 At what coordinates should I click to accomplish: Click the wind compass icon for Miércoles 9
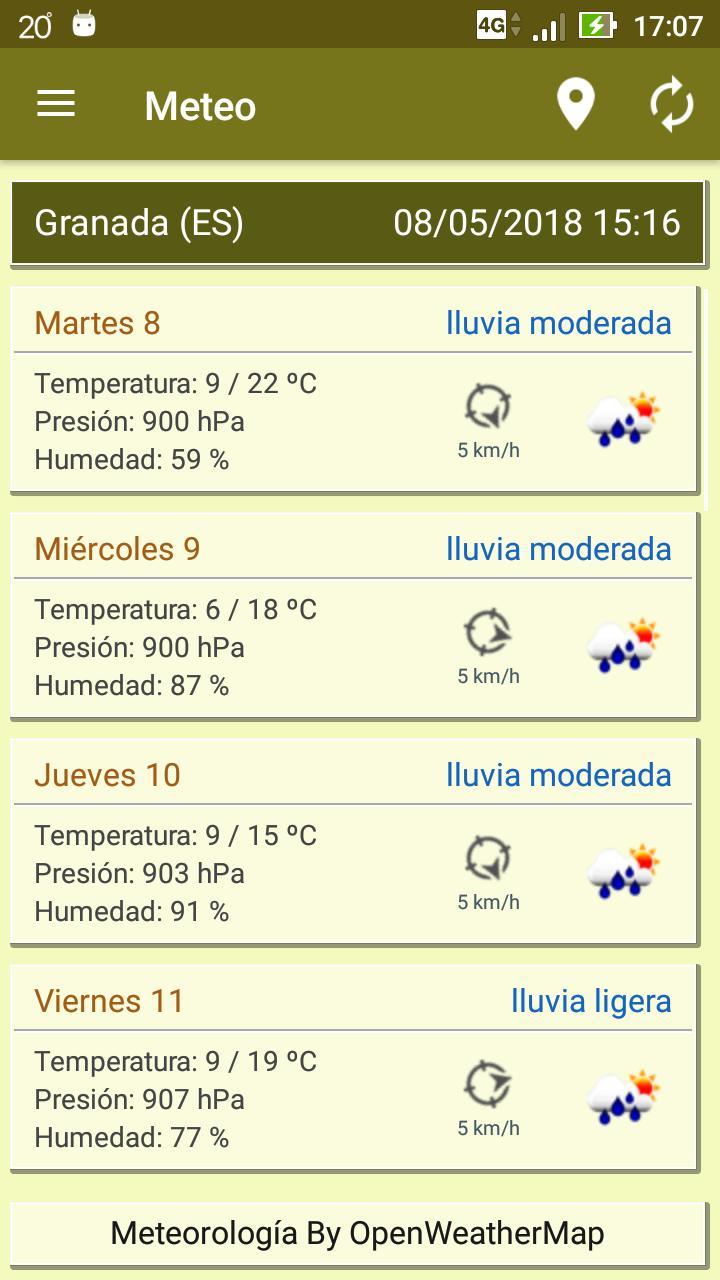(486, 631)
